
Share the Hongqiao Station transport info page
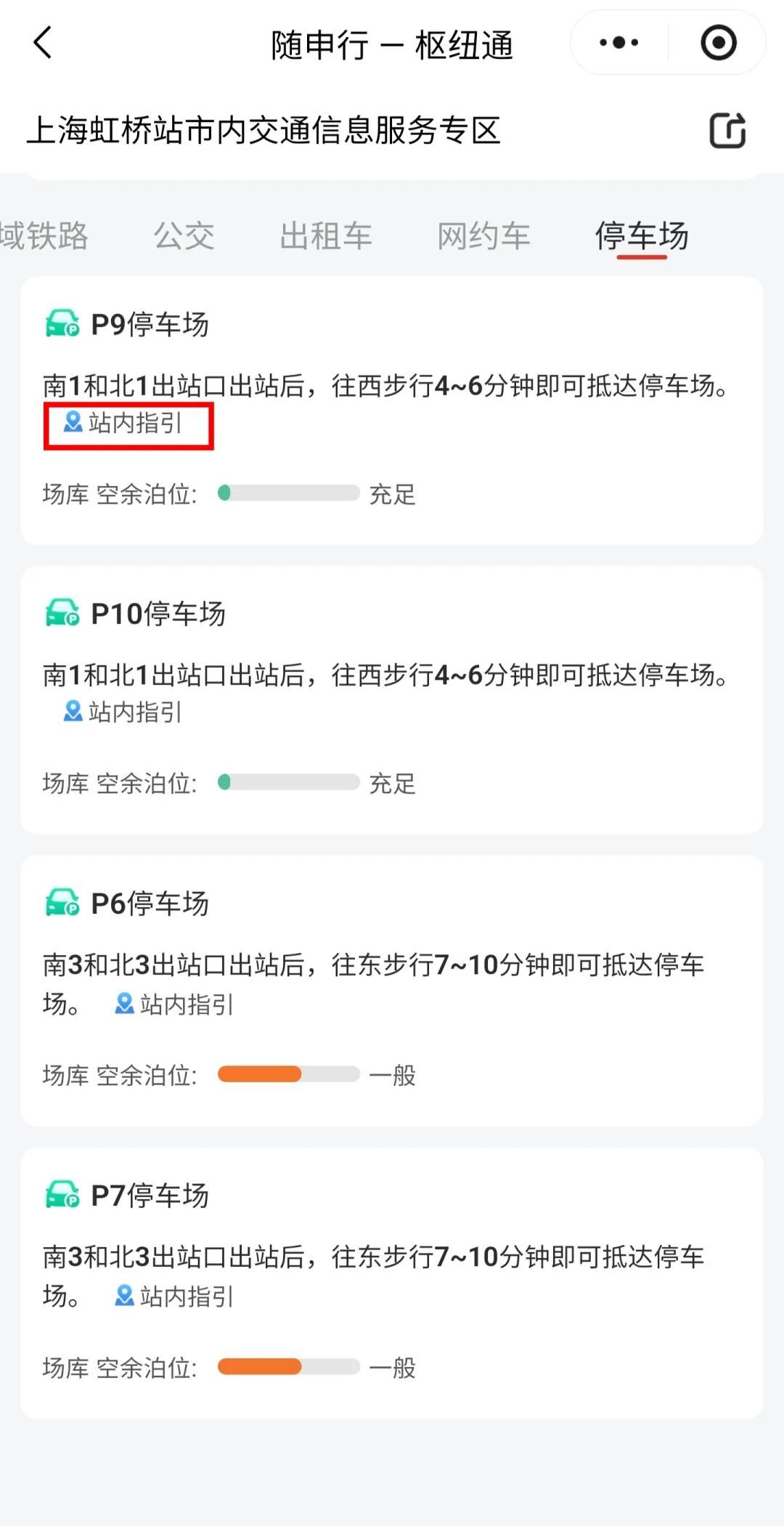(x=727, y=131)
